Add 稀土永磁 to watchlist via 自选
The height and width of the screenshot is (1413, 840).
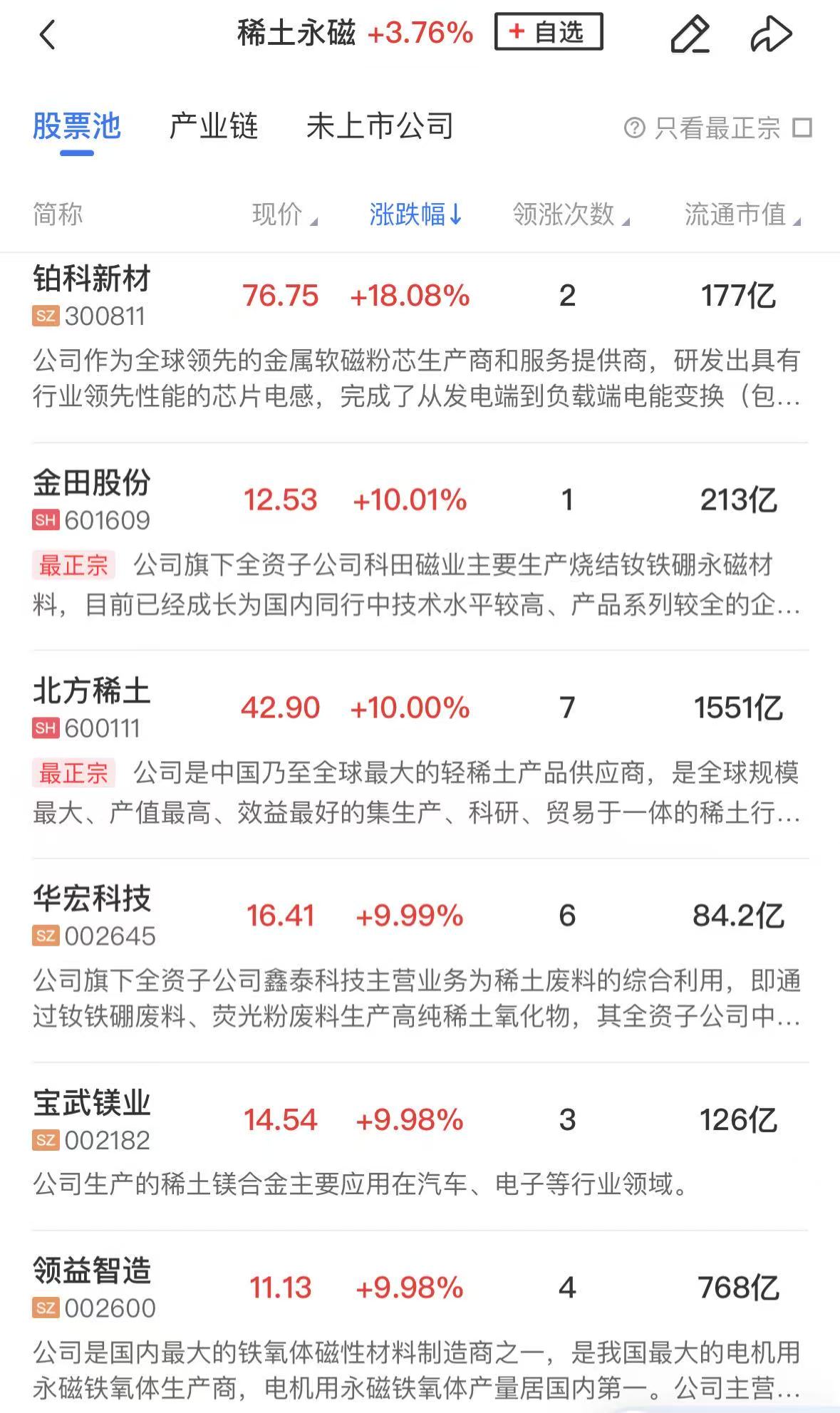tap(548, 32)
